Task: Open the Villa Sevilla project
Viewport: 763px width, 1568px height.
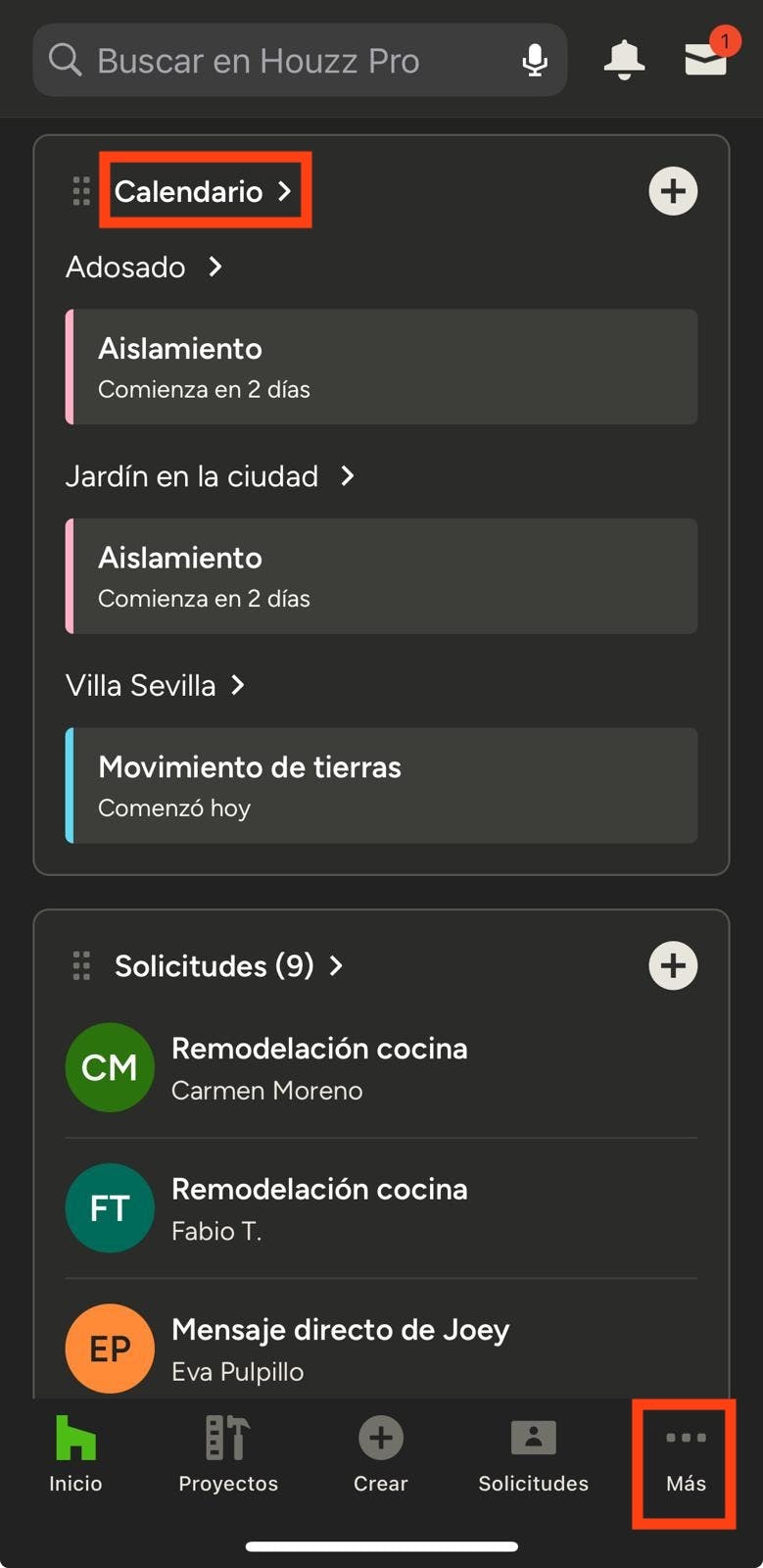Action: point(155,685)
